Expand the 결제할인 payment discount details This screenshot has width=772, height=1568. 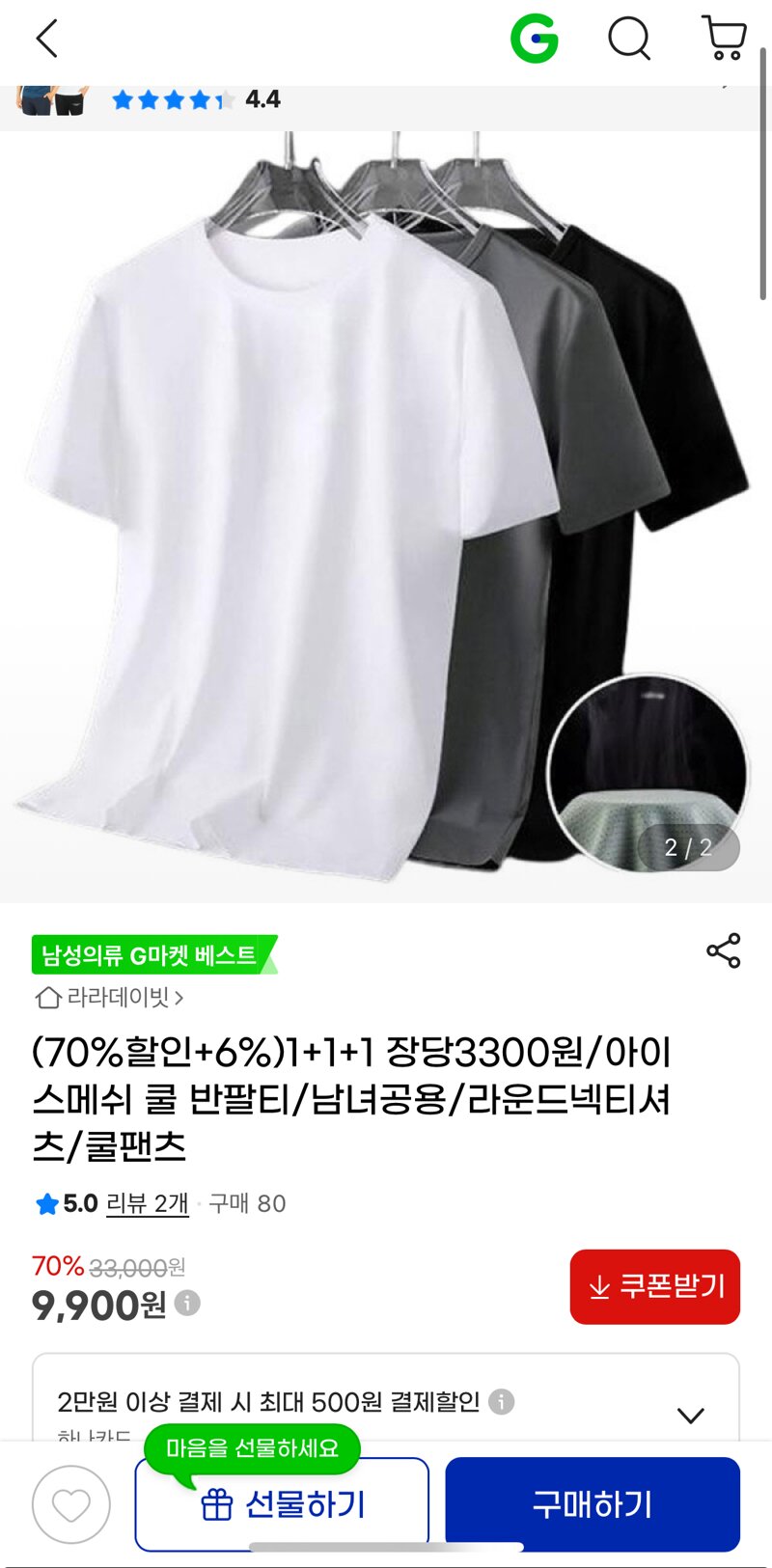[690, 1416]
